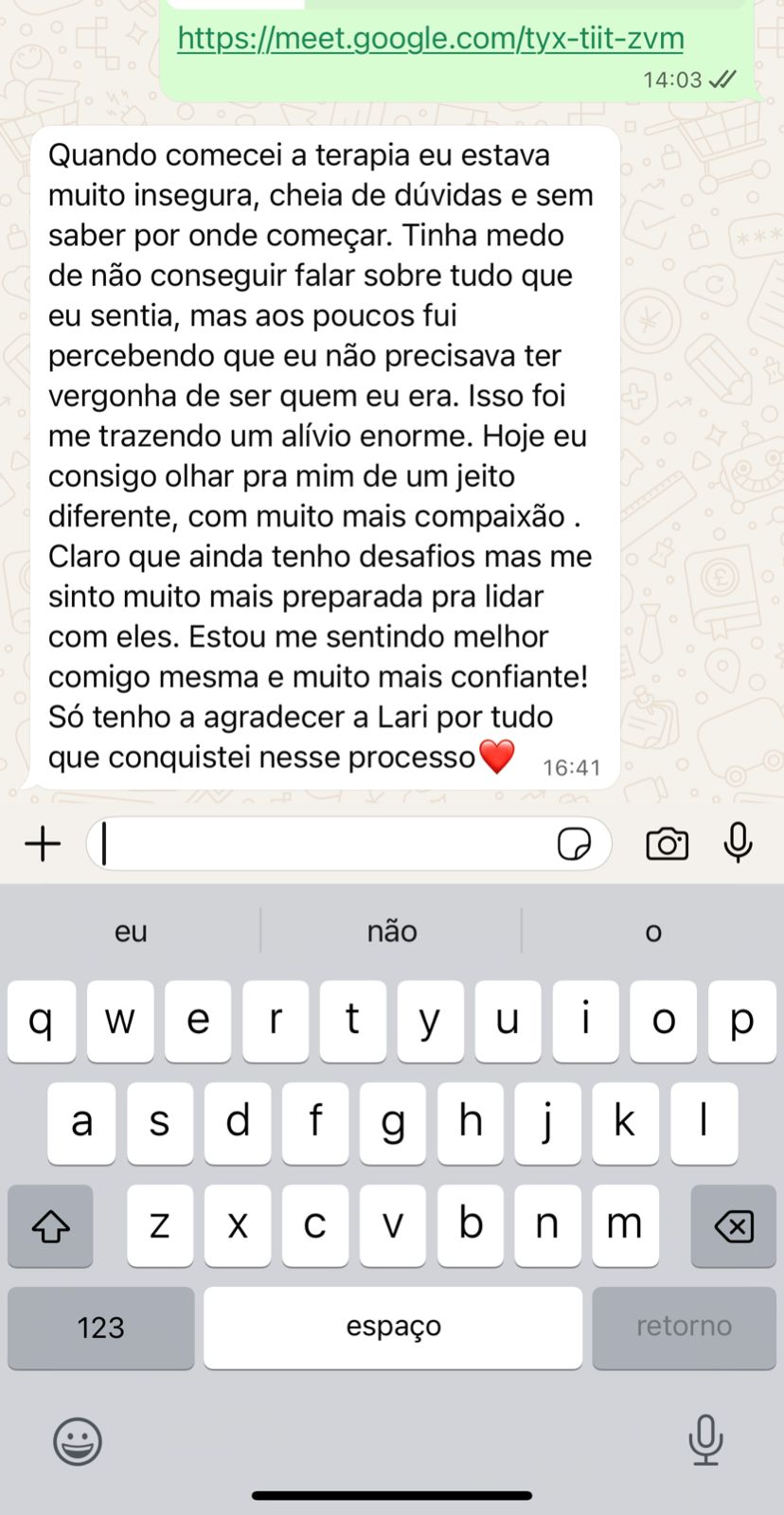
Task: Open the emoji keyboard
Action: (x=77, y=1442)
